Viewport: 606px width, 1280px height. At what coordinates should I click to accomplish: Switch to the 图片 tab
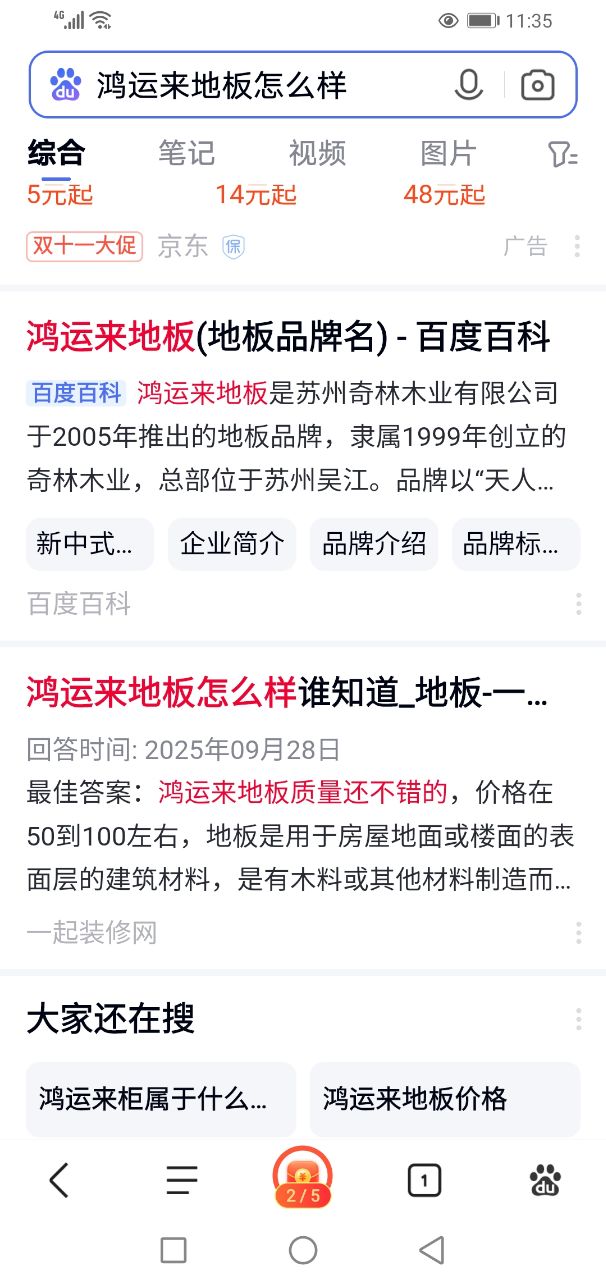448,153
